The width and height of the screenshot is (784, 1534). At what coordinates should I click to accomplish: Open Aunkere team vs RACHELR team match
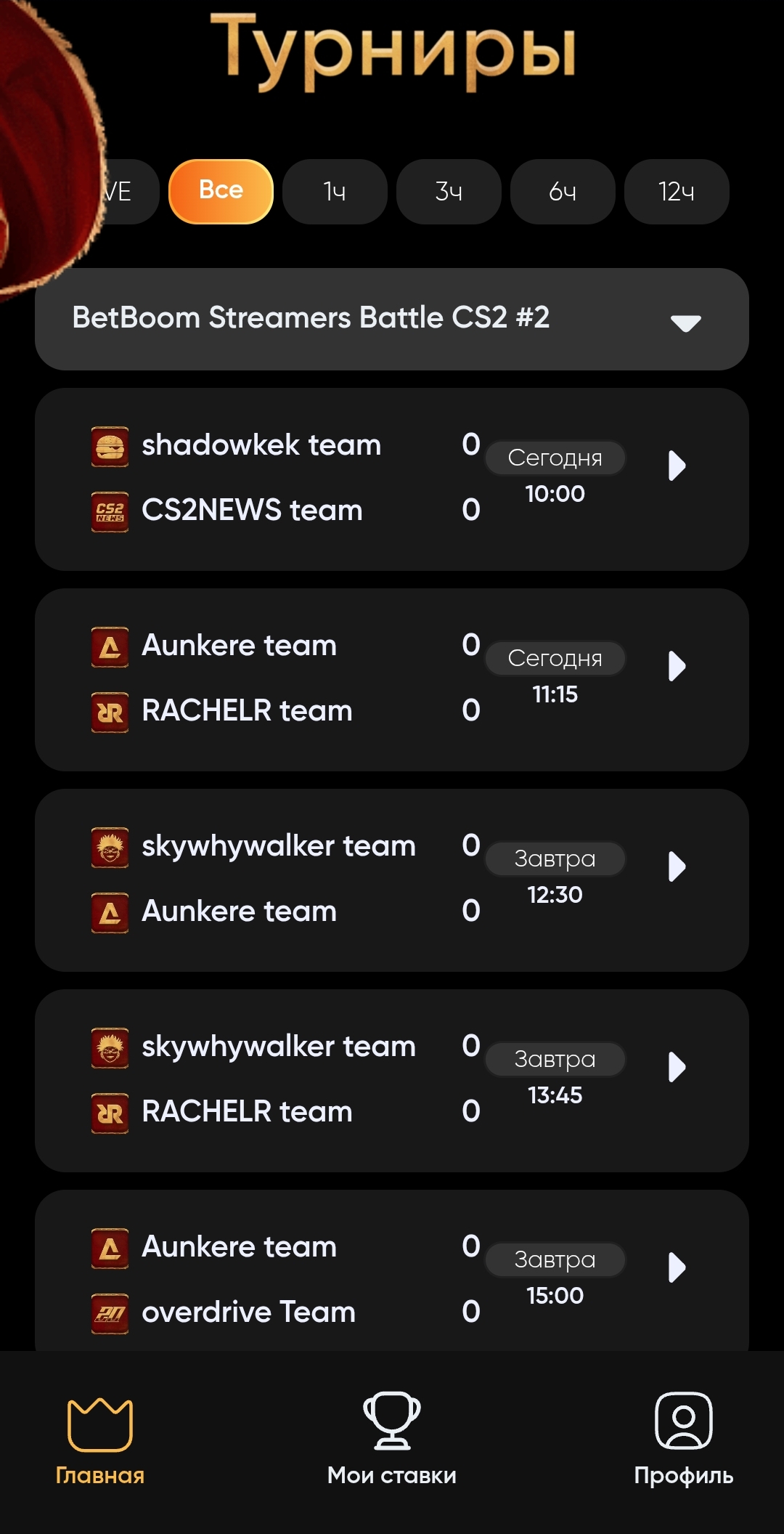click(392, 679)
